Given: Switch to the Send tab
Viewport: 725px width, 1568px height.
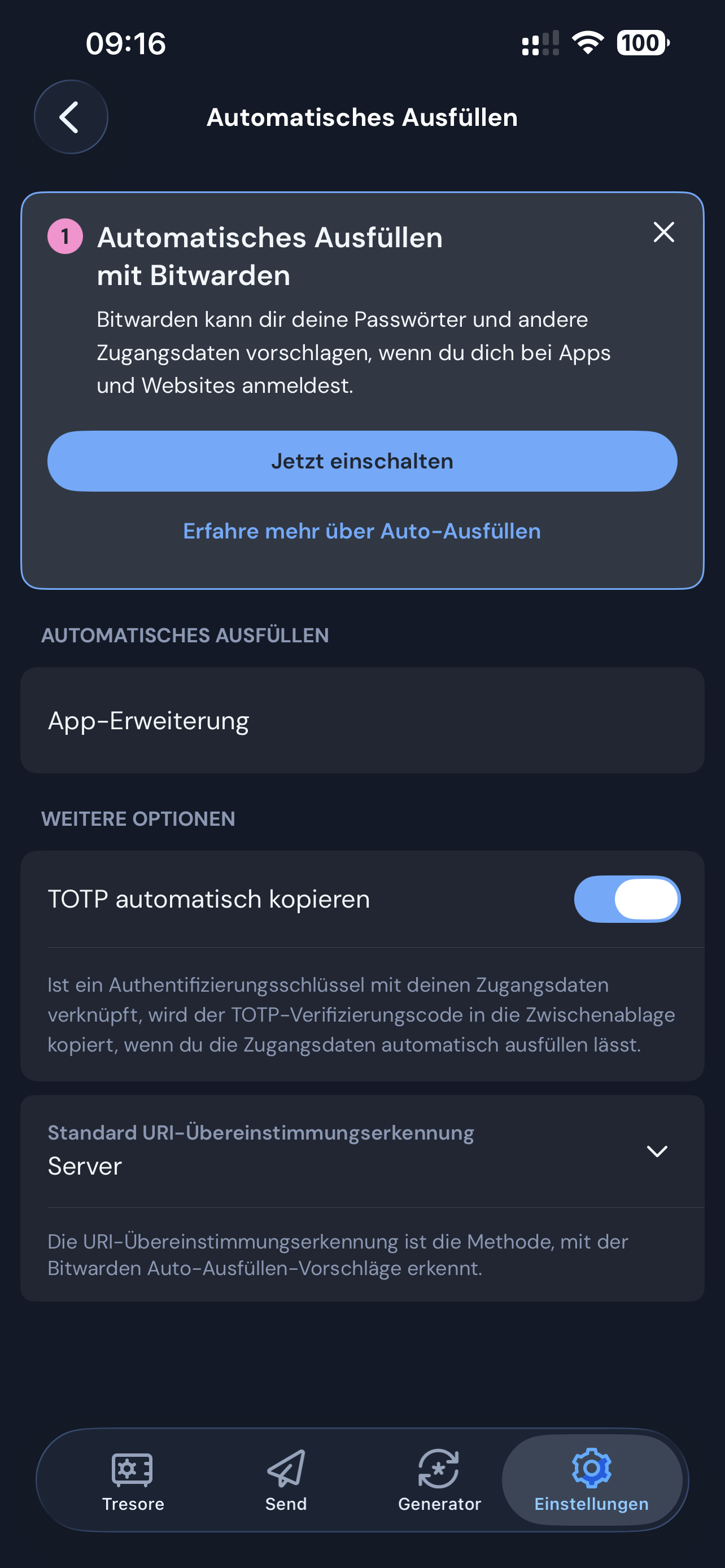Looking at the screenshot, I should tap(286, 1481).
